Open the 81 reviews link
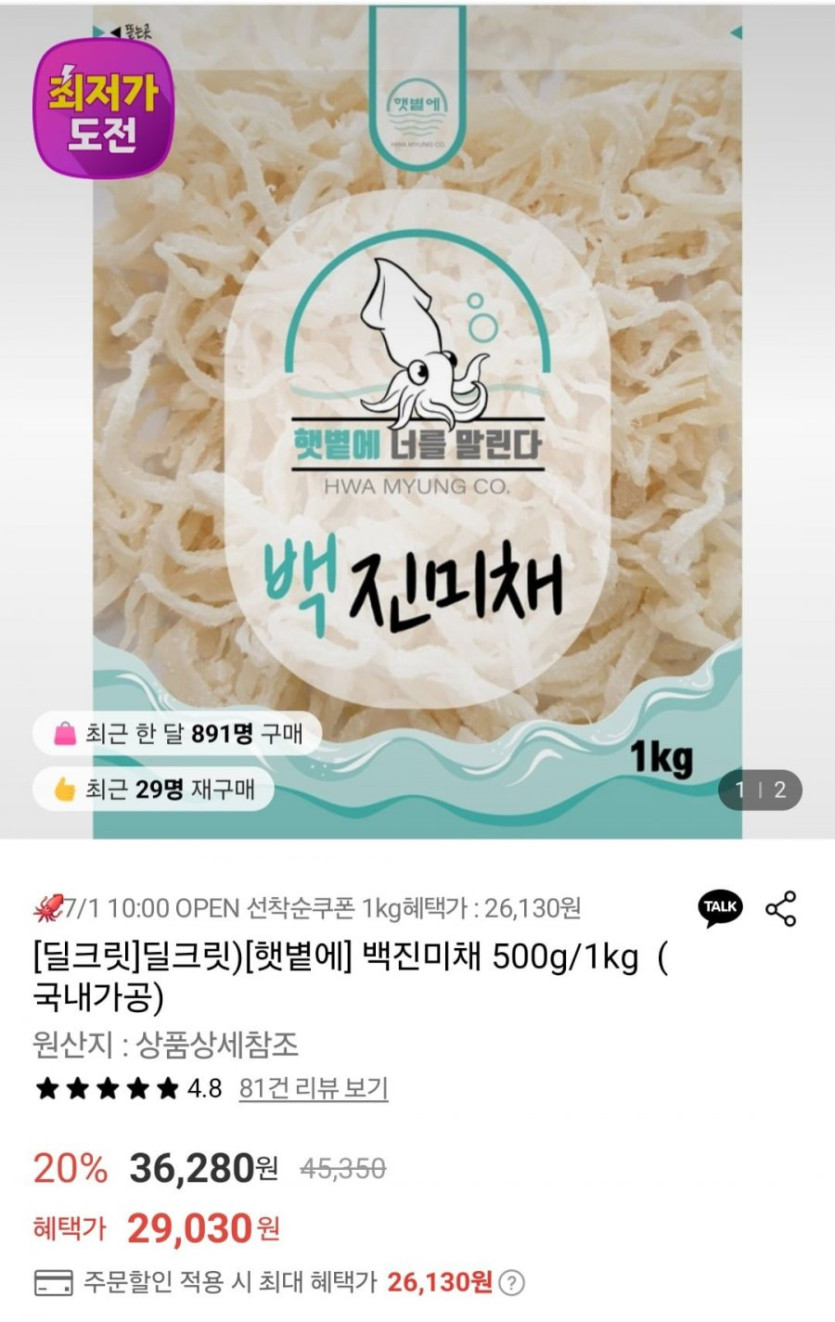 [313, 1088]
